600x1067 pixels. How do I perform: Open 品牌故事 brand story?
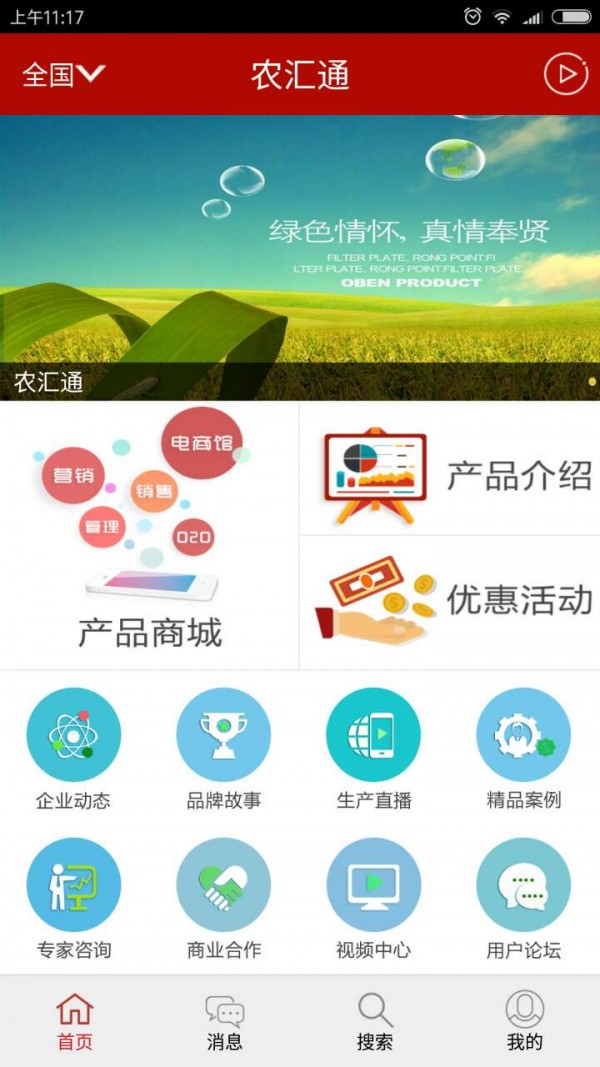coord(224,748)
